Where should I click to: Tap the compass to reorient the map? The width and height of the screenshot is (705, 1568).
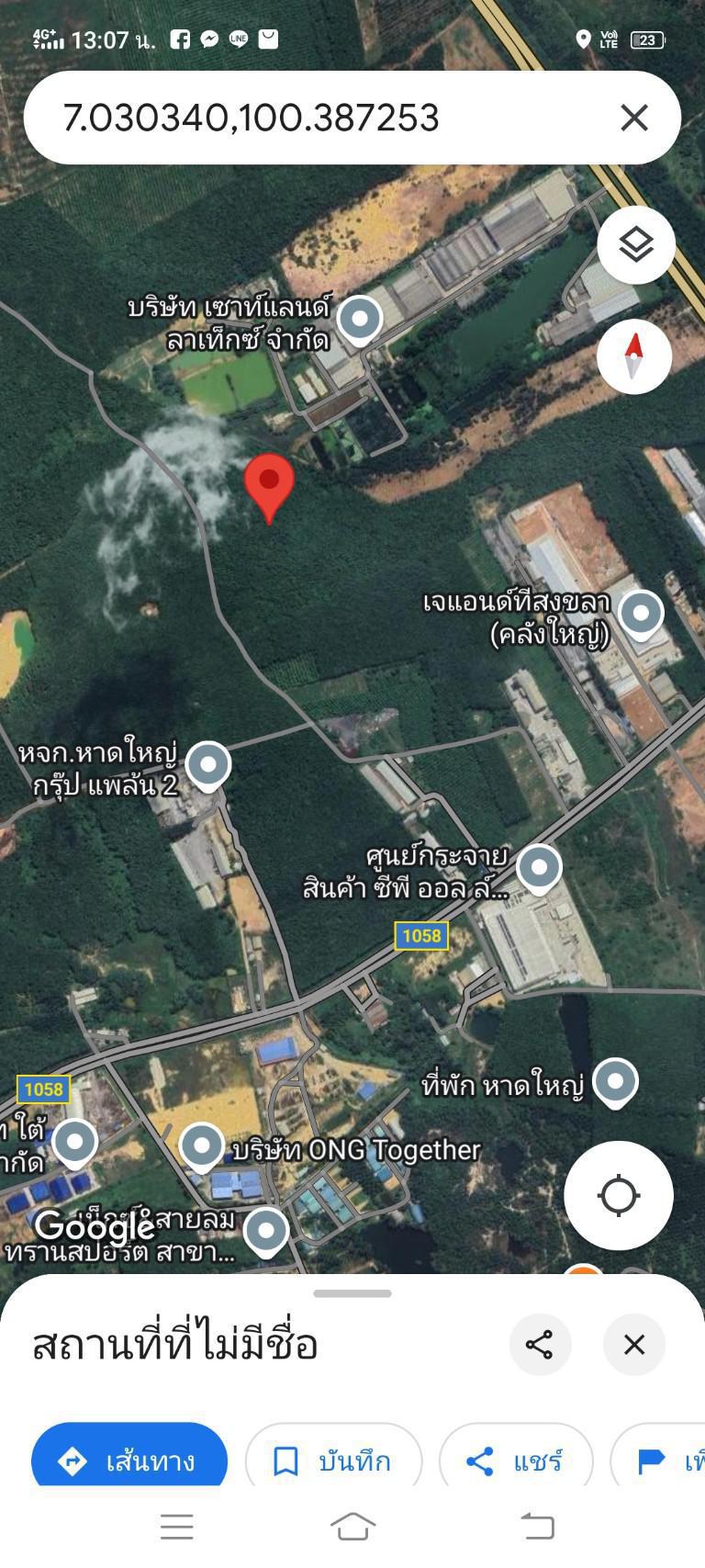[x=634, y=356]
